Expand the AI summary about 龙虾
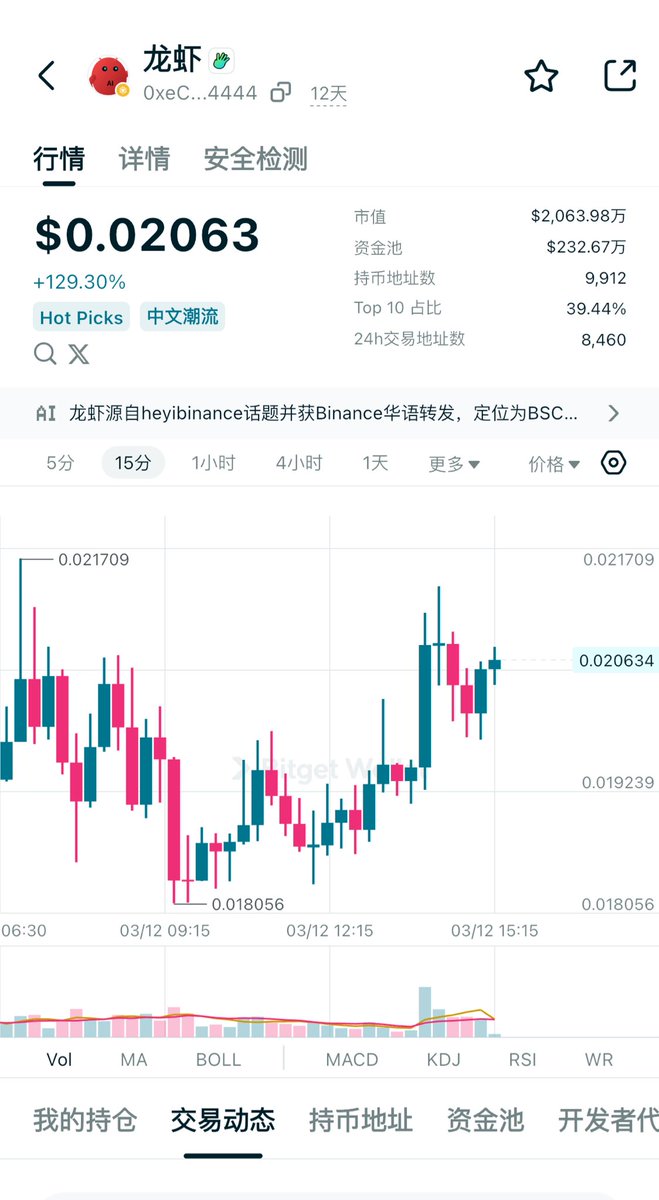This screenshot has width=659, height=1200. [613, 413]
